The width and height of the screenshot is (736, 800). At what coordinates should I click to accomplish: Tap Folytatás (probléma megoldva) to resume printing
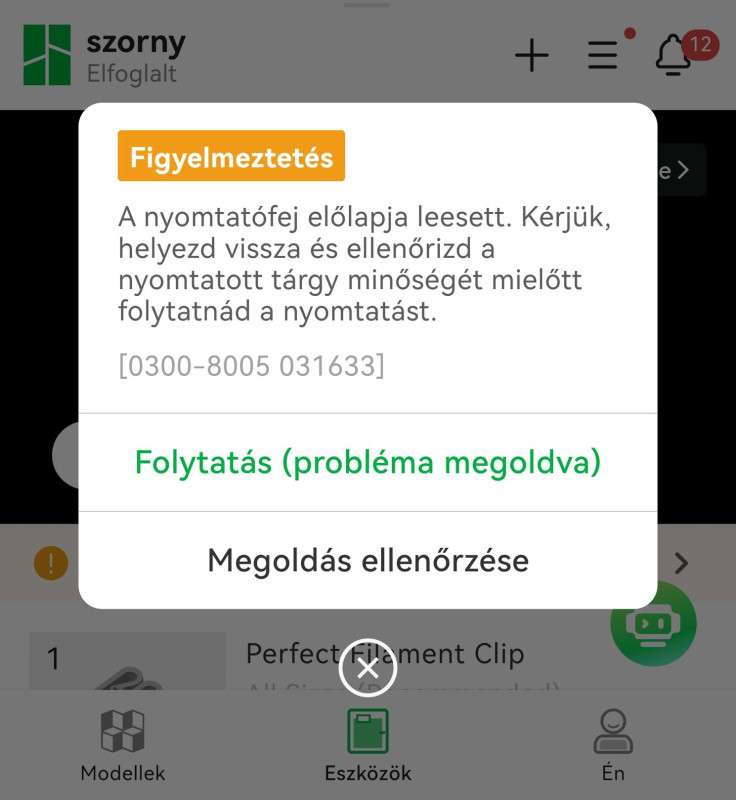(x=368, y=463)
